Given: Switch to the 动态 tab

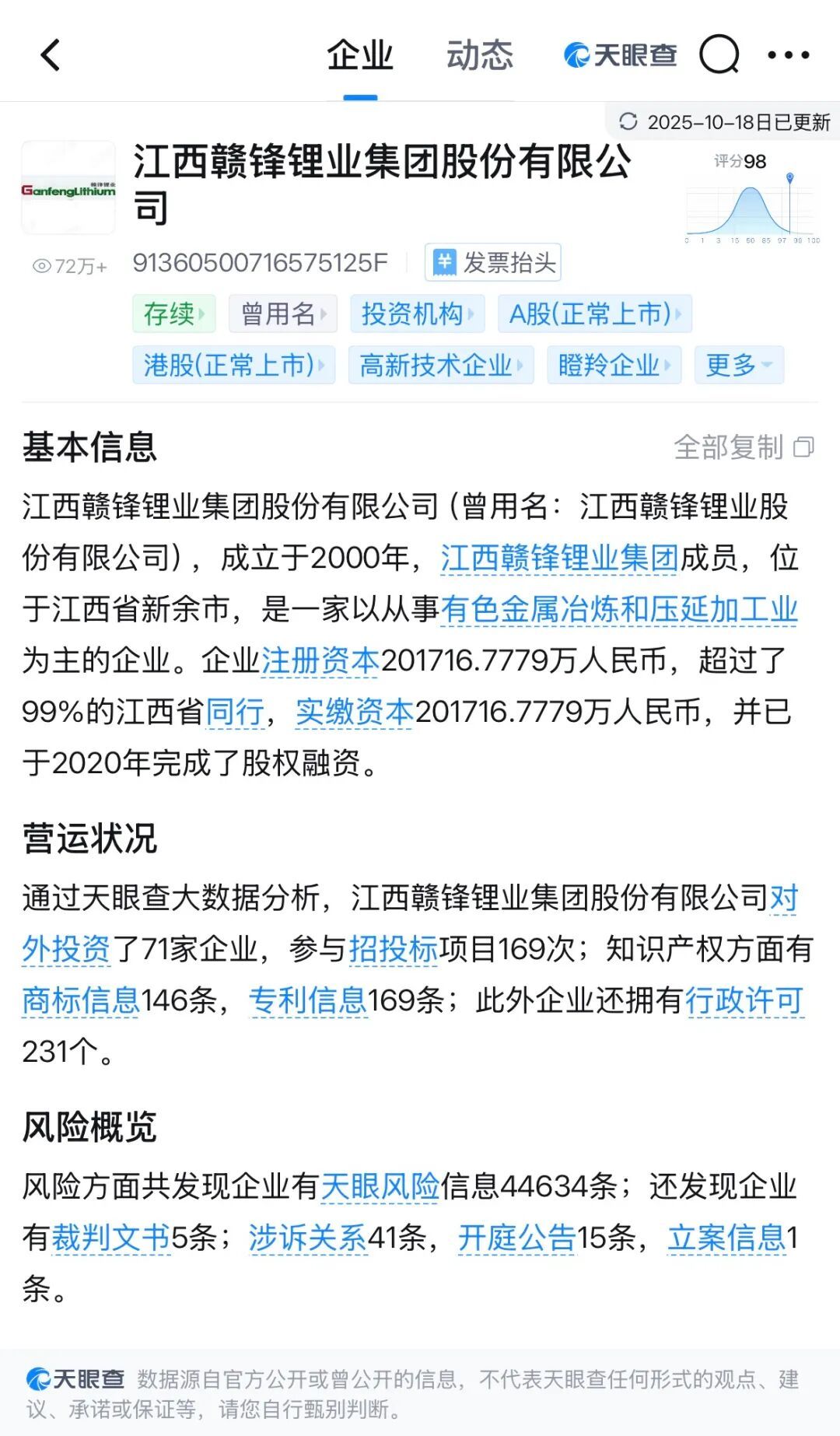Looking at the screenshot, I should 479,55.
